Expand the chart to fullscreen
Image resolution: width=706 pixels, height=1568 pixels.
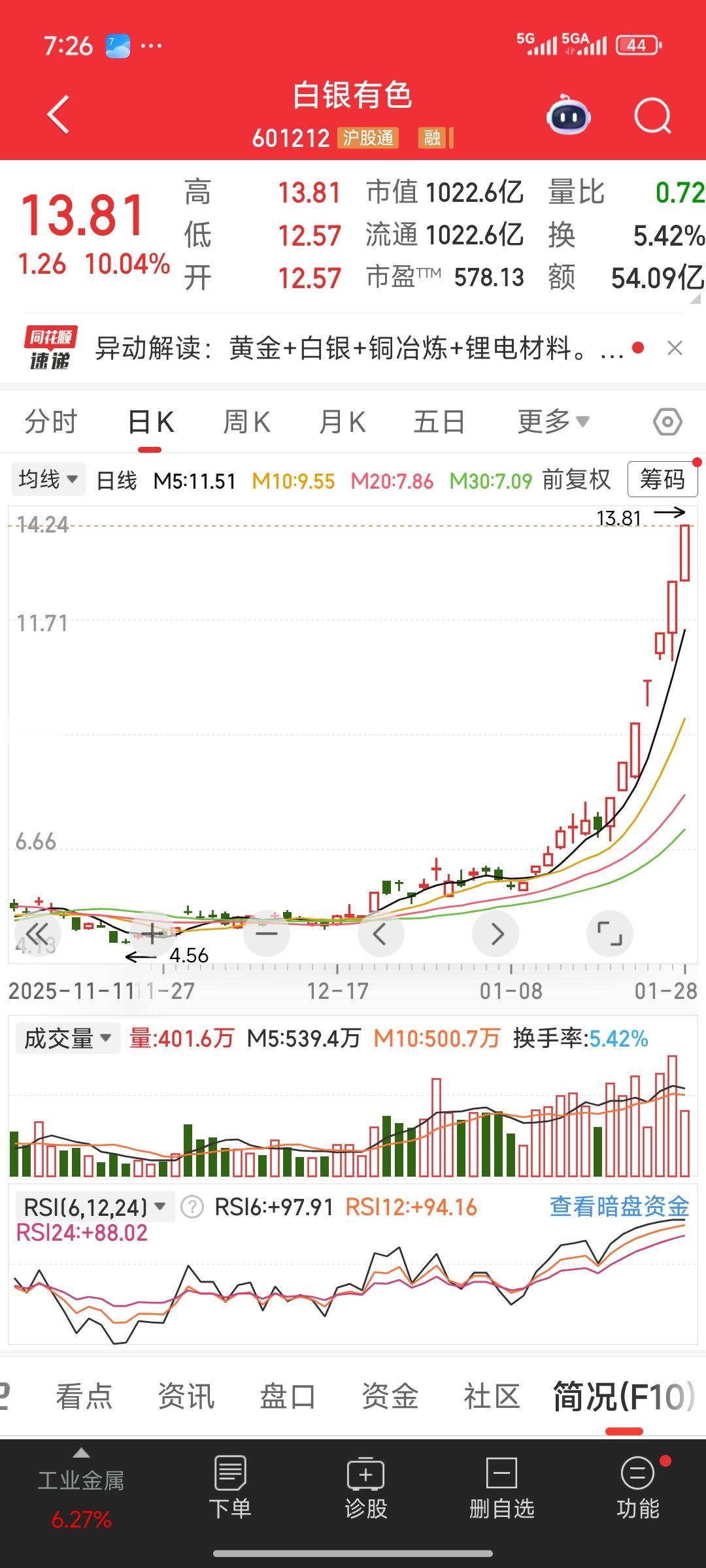coord(609,934)
